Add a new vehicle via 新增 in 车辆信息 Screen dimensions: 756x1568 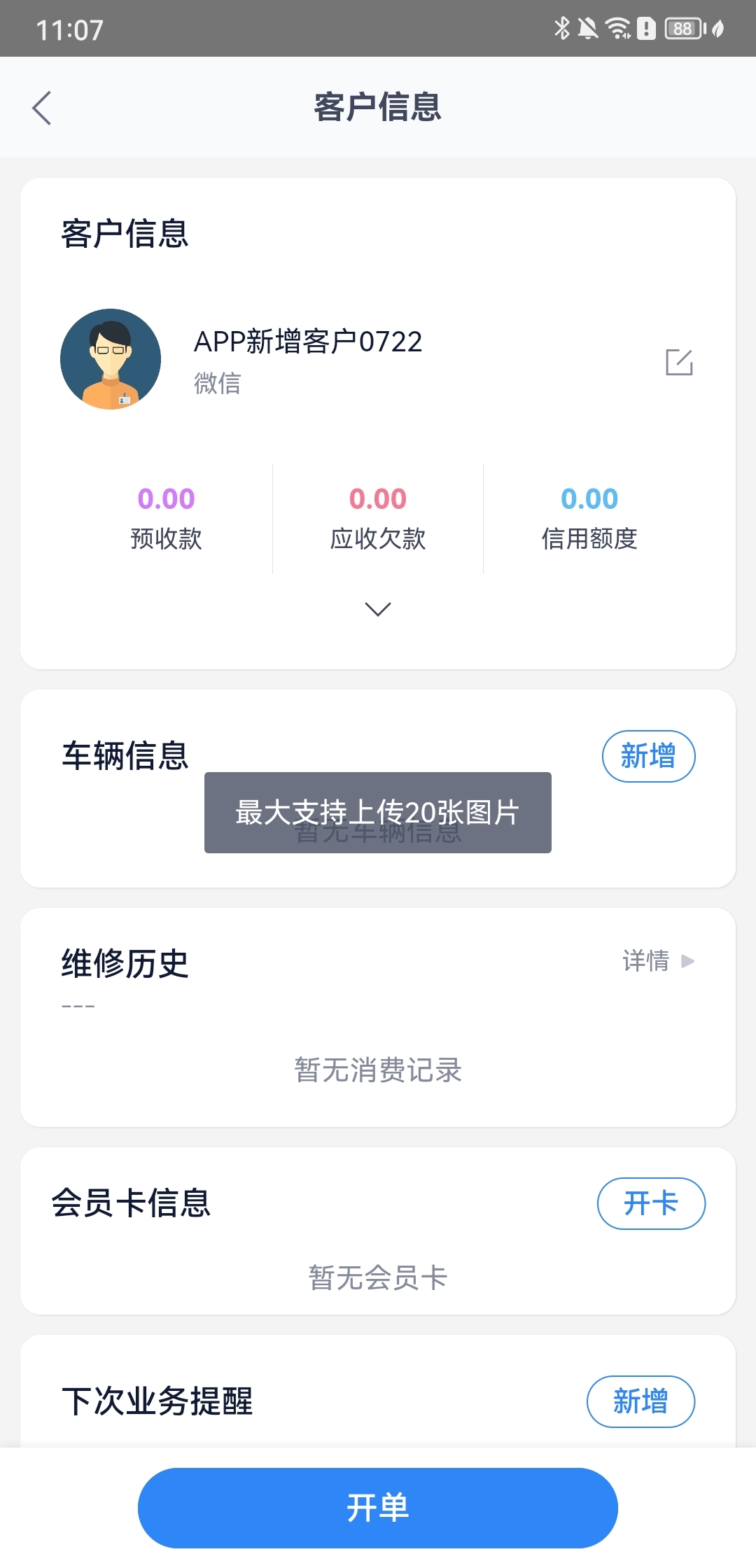648,756
